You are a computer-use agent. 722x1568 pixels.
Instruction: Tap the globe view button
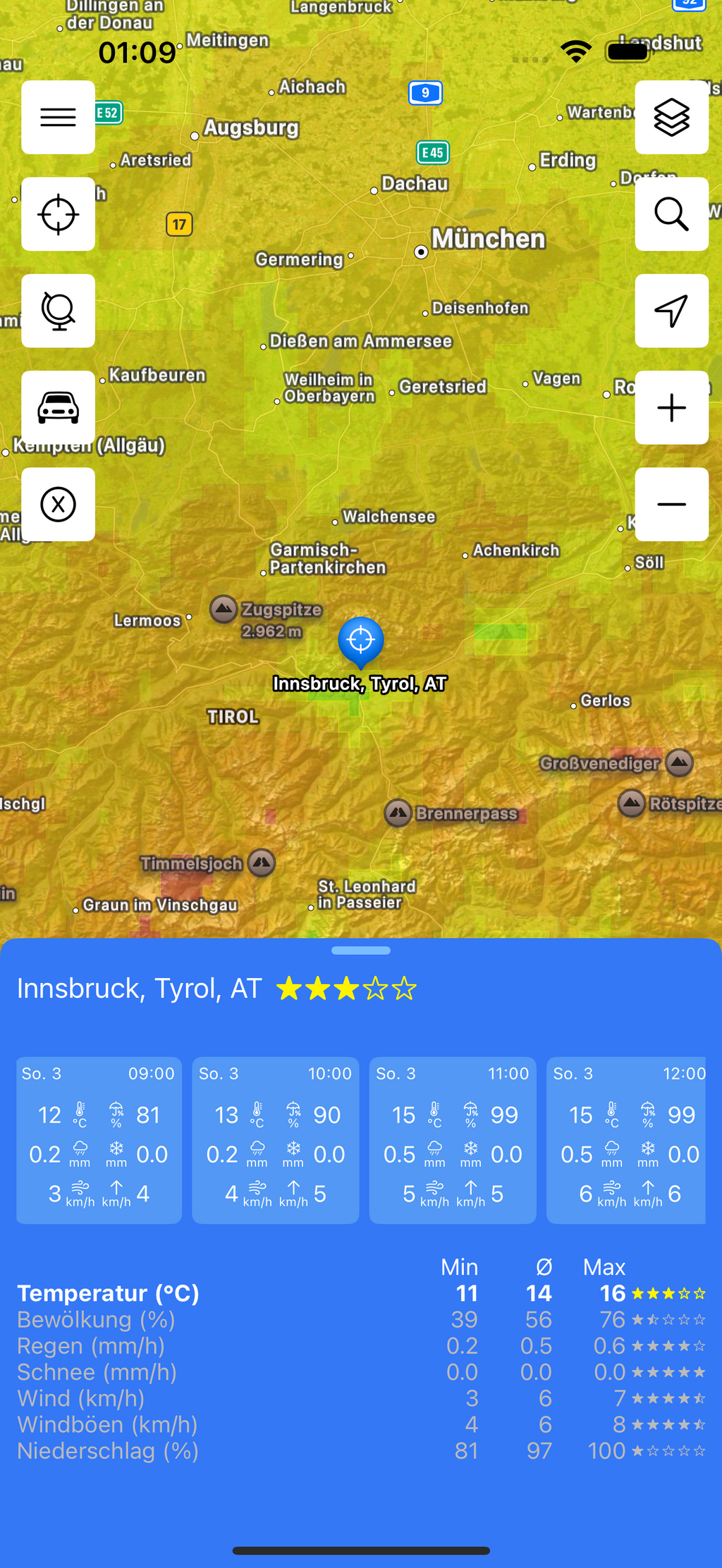58,311
